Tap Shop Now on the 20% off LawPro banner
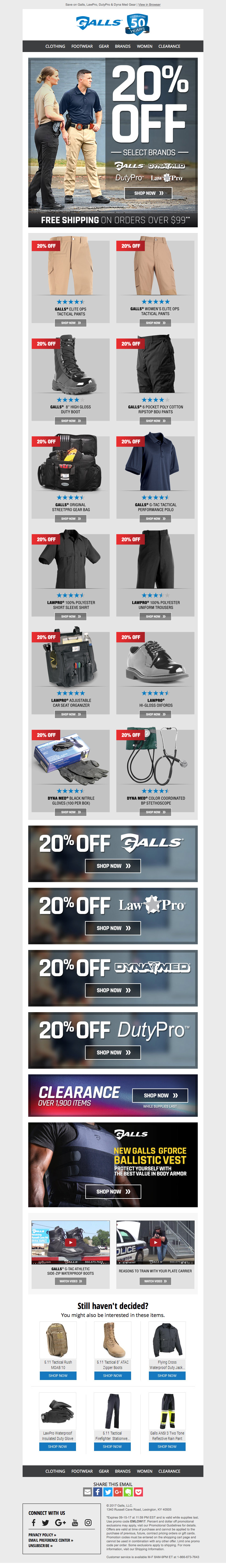 (112, 928)
